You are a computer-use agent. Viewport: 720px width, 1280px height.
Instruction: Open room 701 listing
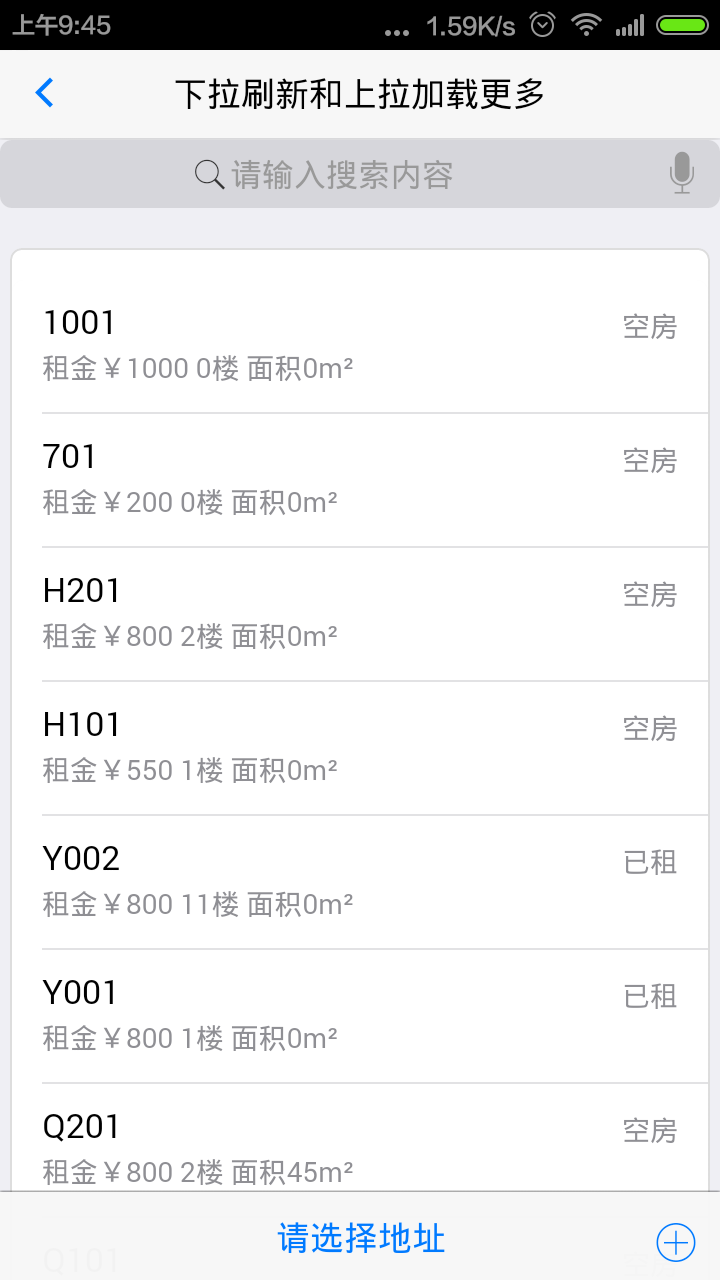click(360, 479)
